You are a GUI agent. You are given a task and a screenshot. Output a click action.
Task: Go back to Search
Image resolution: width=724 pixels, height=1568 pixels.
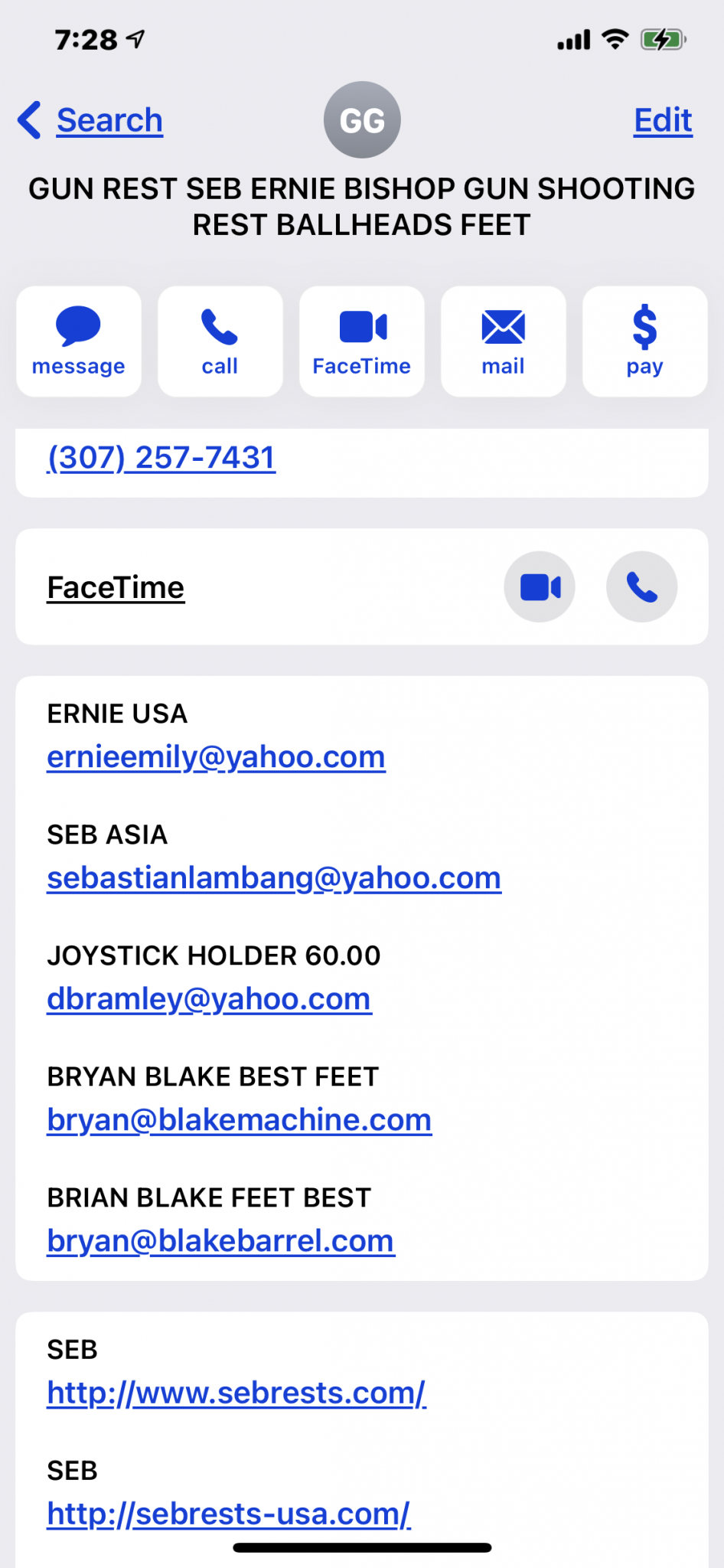pos(90,120)
